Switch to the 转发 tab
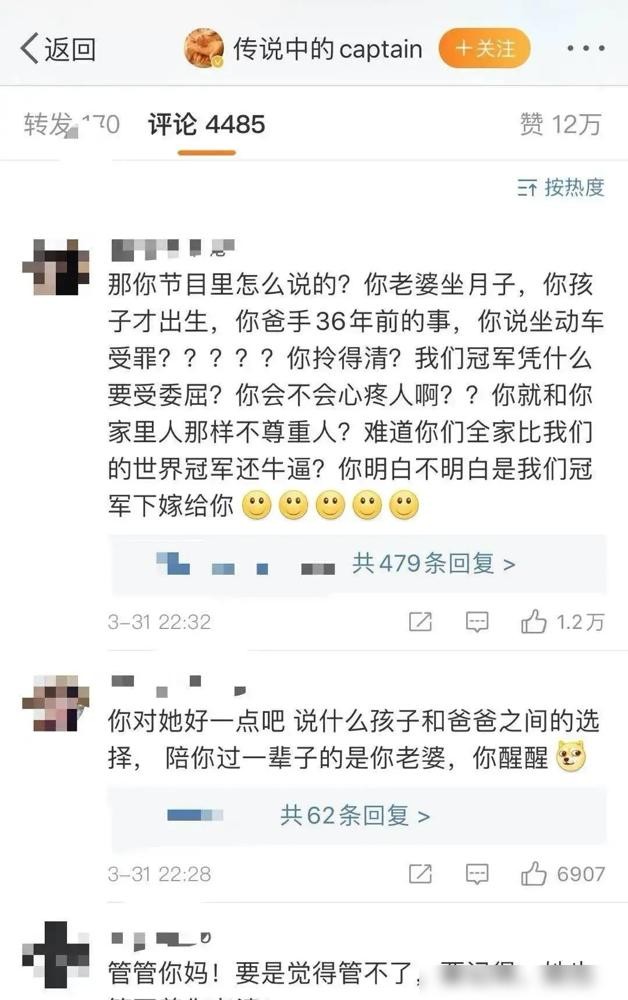The width and height of the screenshot is (628, 1000). coord(70,124)
